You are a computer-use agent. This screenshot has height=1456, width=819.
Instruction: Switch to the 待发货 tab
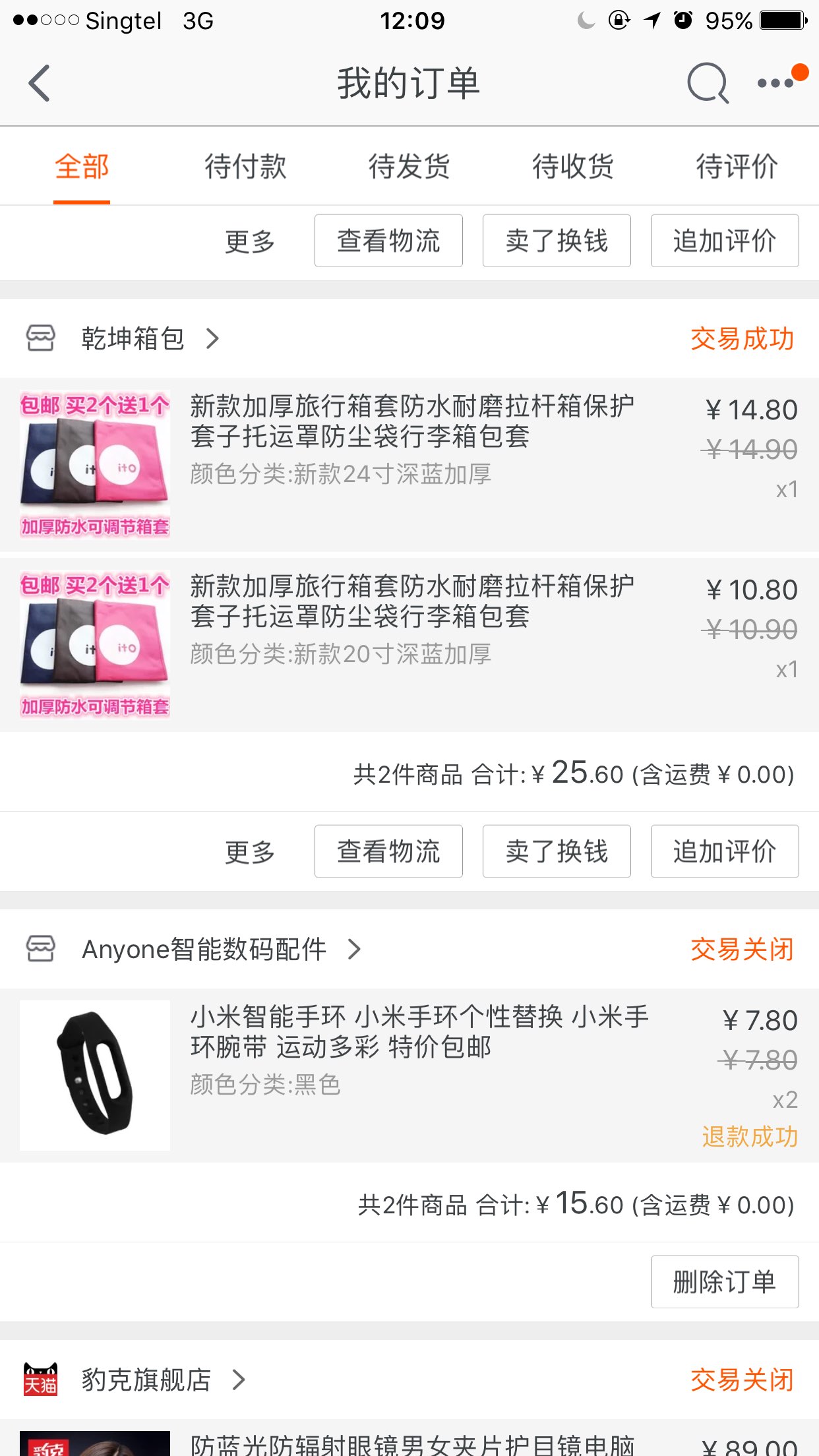(409, 166)
